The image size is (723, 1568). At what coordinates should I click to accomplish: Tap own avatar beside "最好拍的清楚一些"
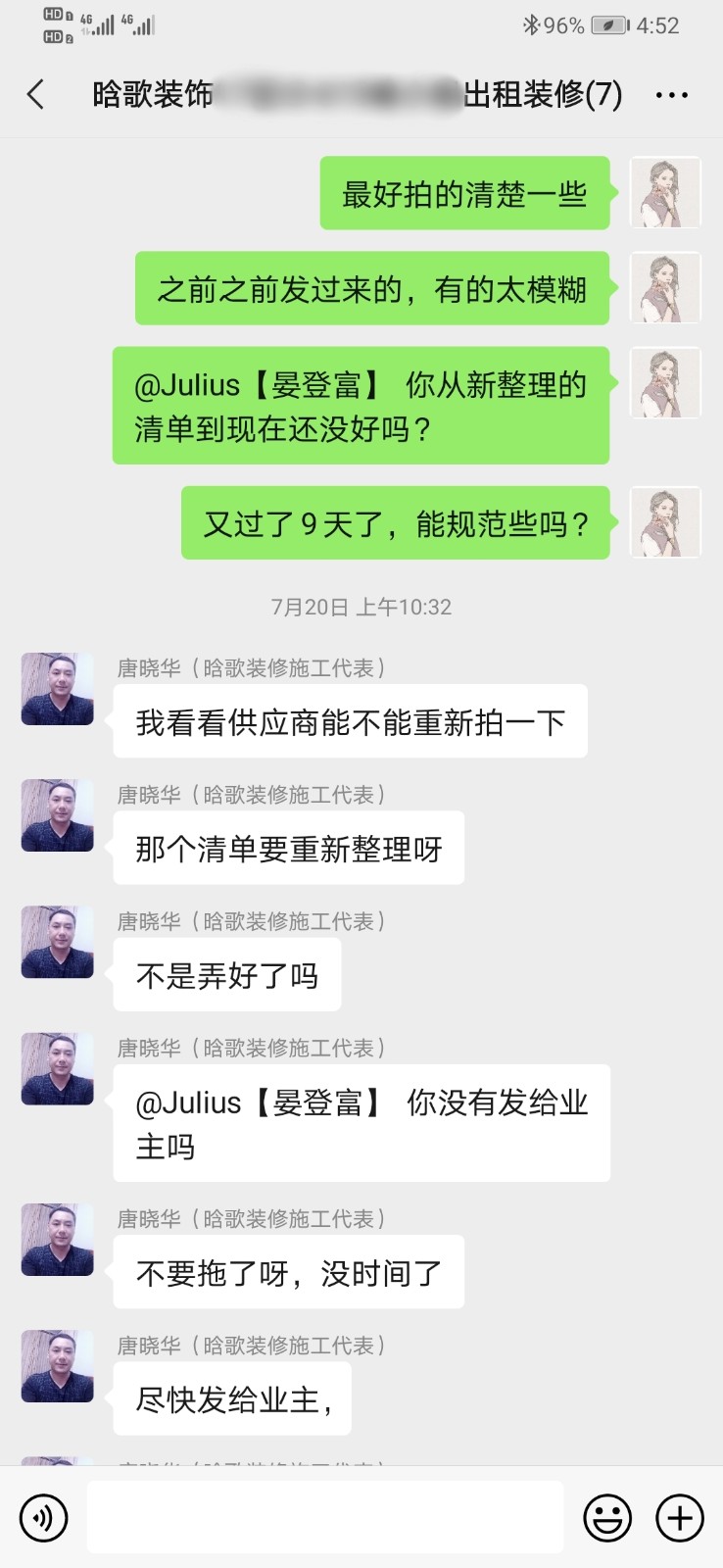click(x=665, y=193)
